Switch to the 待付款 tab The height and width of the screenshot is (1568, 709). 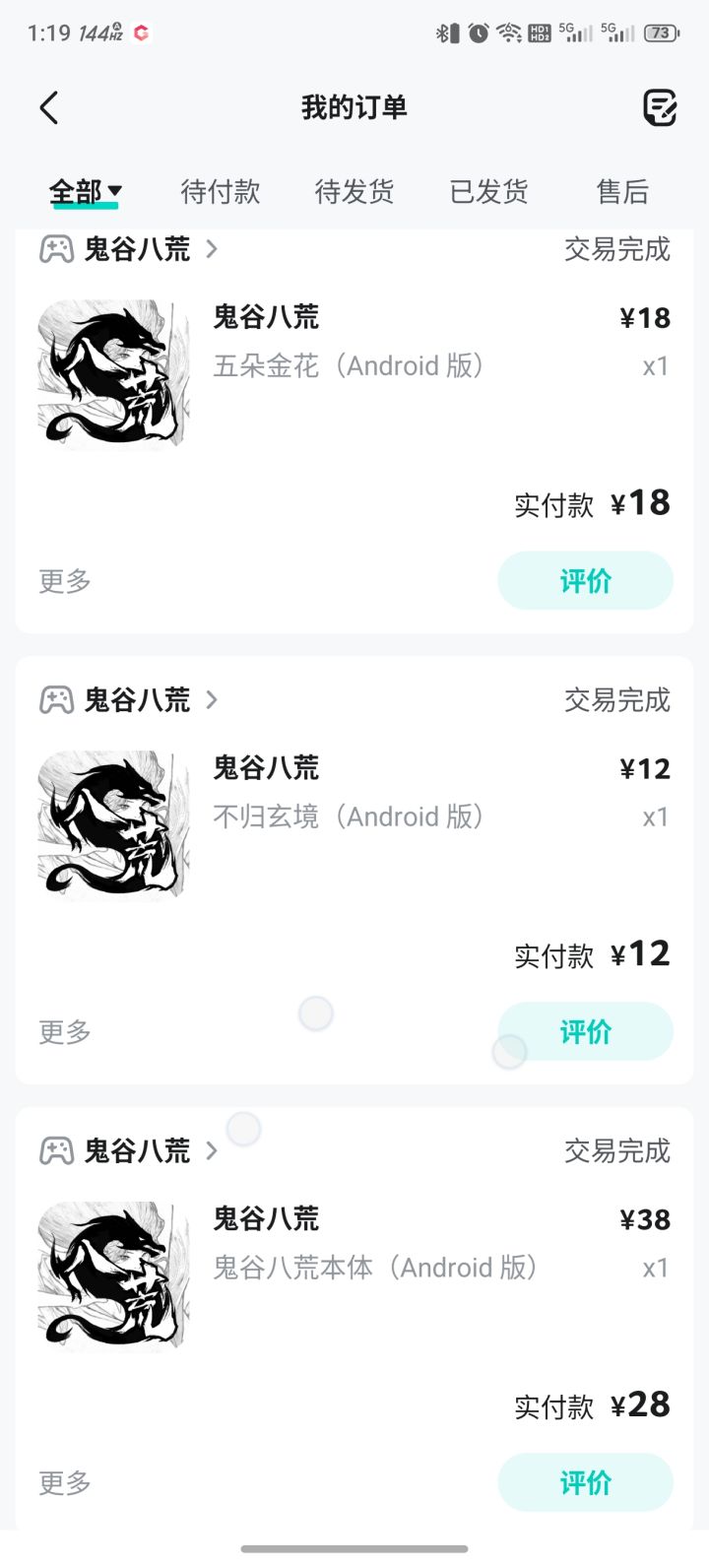click(x=221, y=192)
